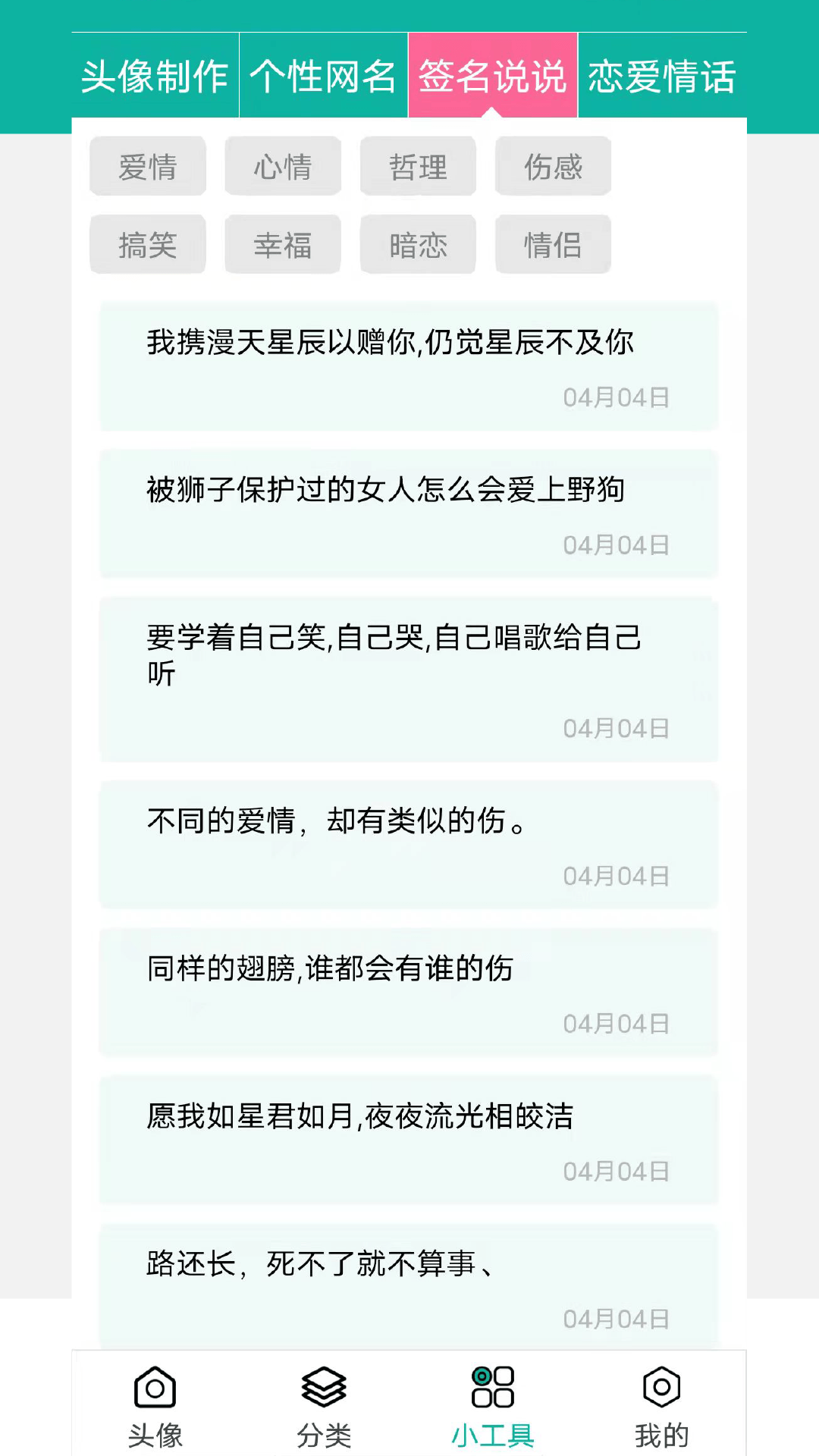Choose the 搞笑 category chip
The image size is (819, 1456).
click(148, 245)
